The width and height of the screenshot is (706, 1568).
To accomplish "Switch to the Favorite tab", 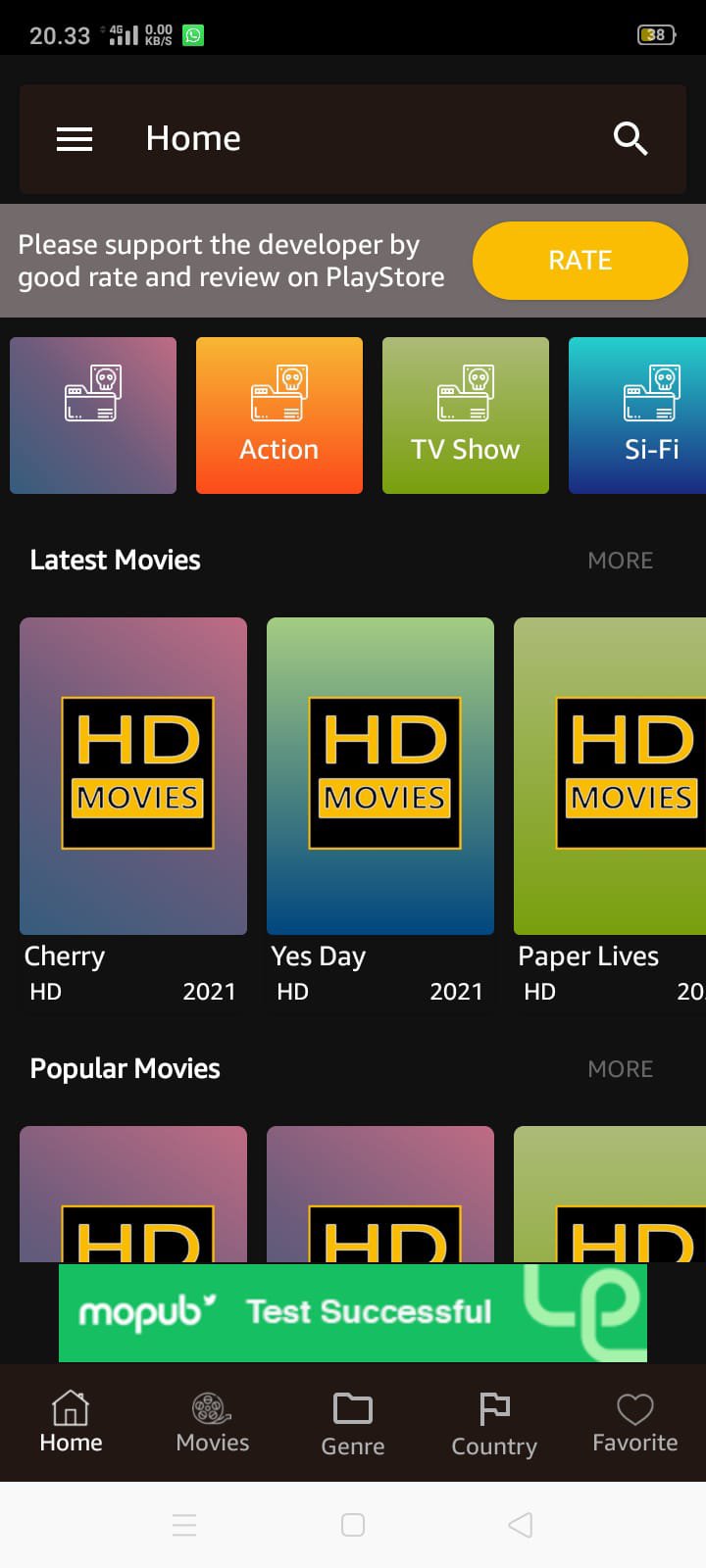I will pos(635,1423).
